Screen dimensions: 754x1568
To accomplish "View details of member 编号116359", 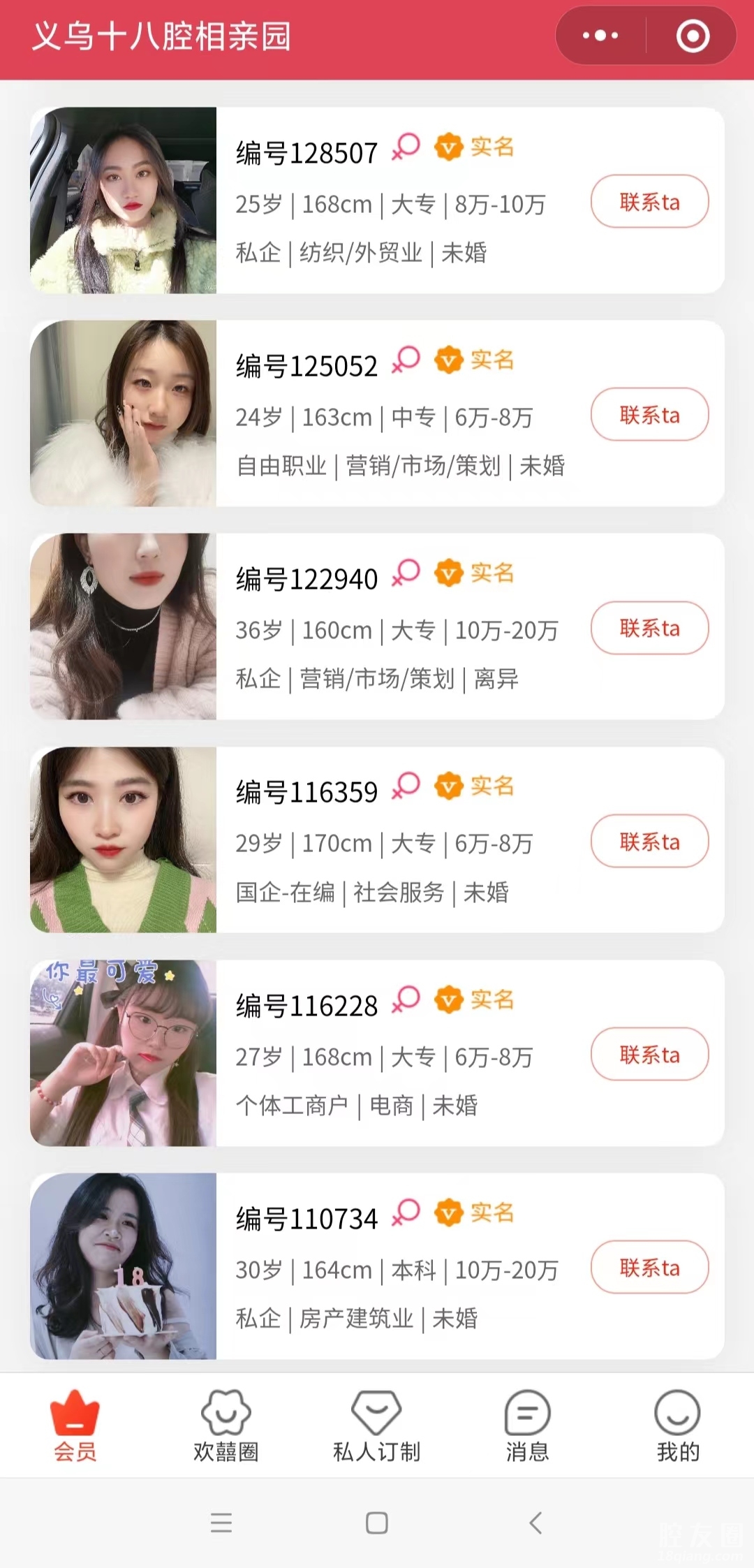I will [391, 842].
